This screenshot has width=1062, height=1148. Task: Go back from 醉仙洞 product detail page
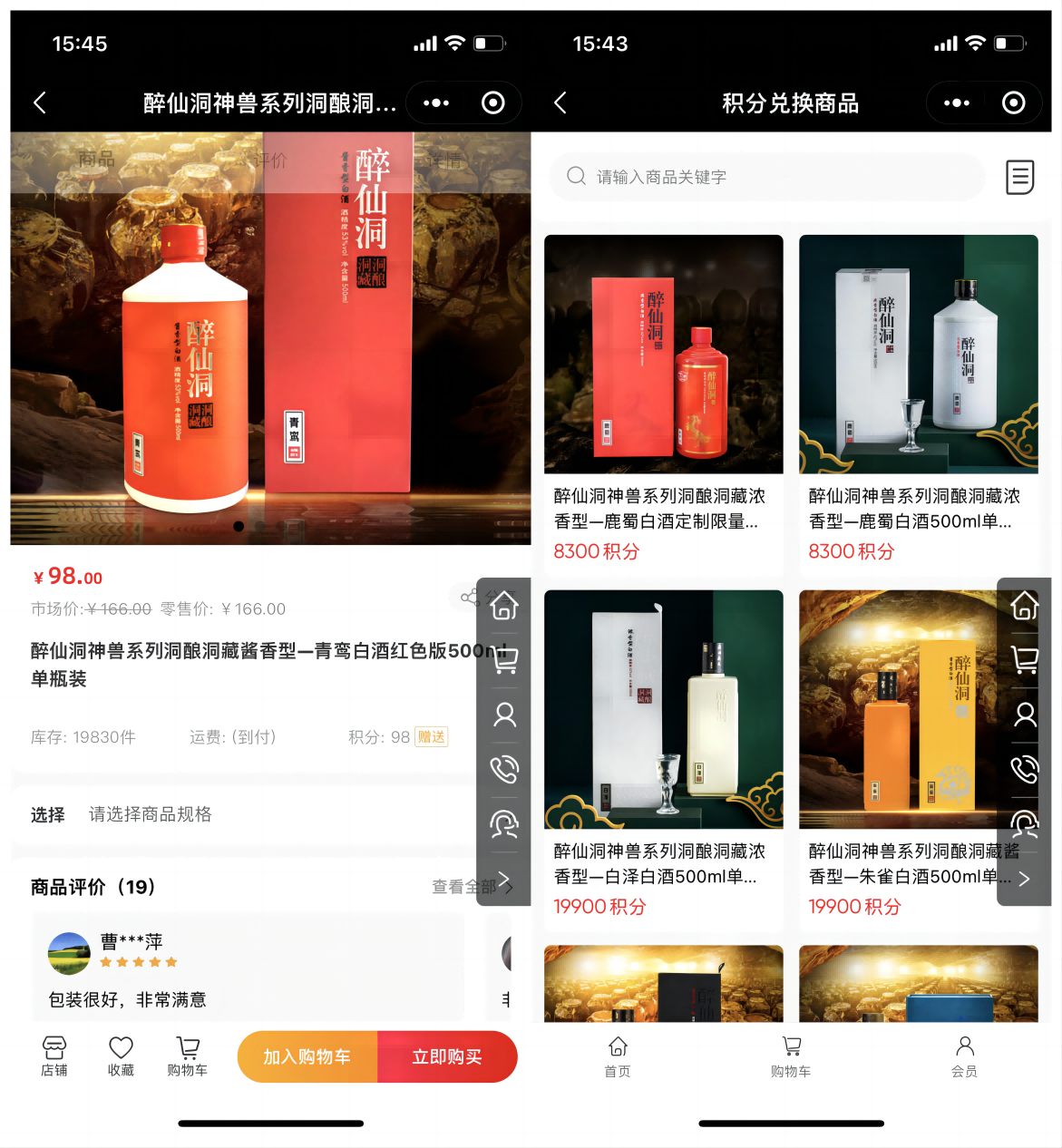pyautogui.click(x=40, y=103)
